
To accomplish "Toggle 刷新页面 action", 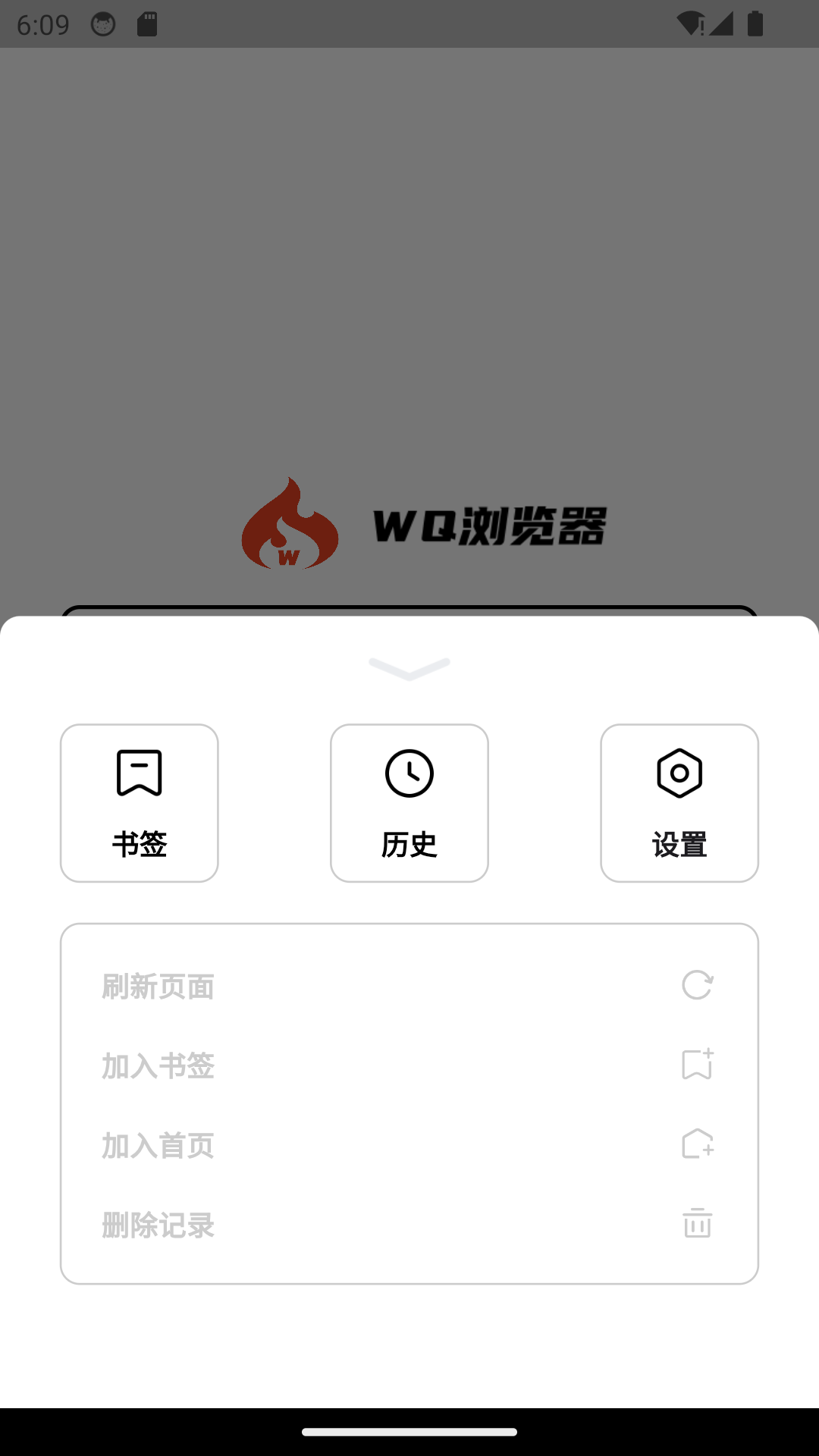I will (156, 986).
